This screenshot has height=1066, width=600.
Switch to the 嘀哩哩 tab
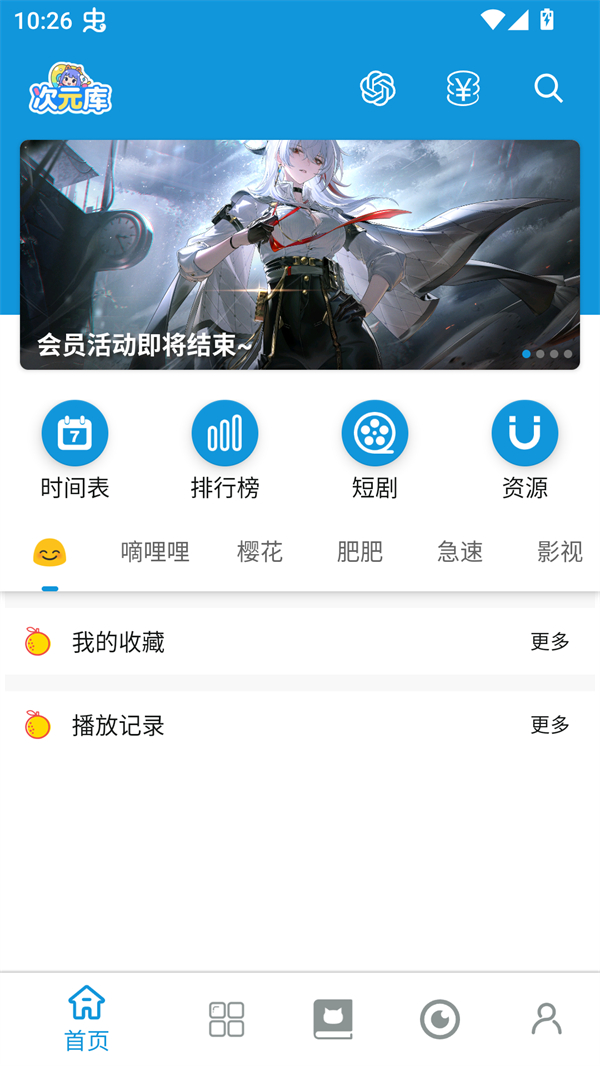click(155, 552)
